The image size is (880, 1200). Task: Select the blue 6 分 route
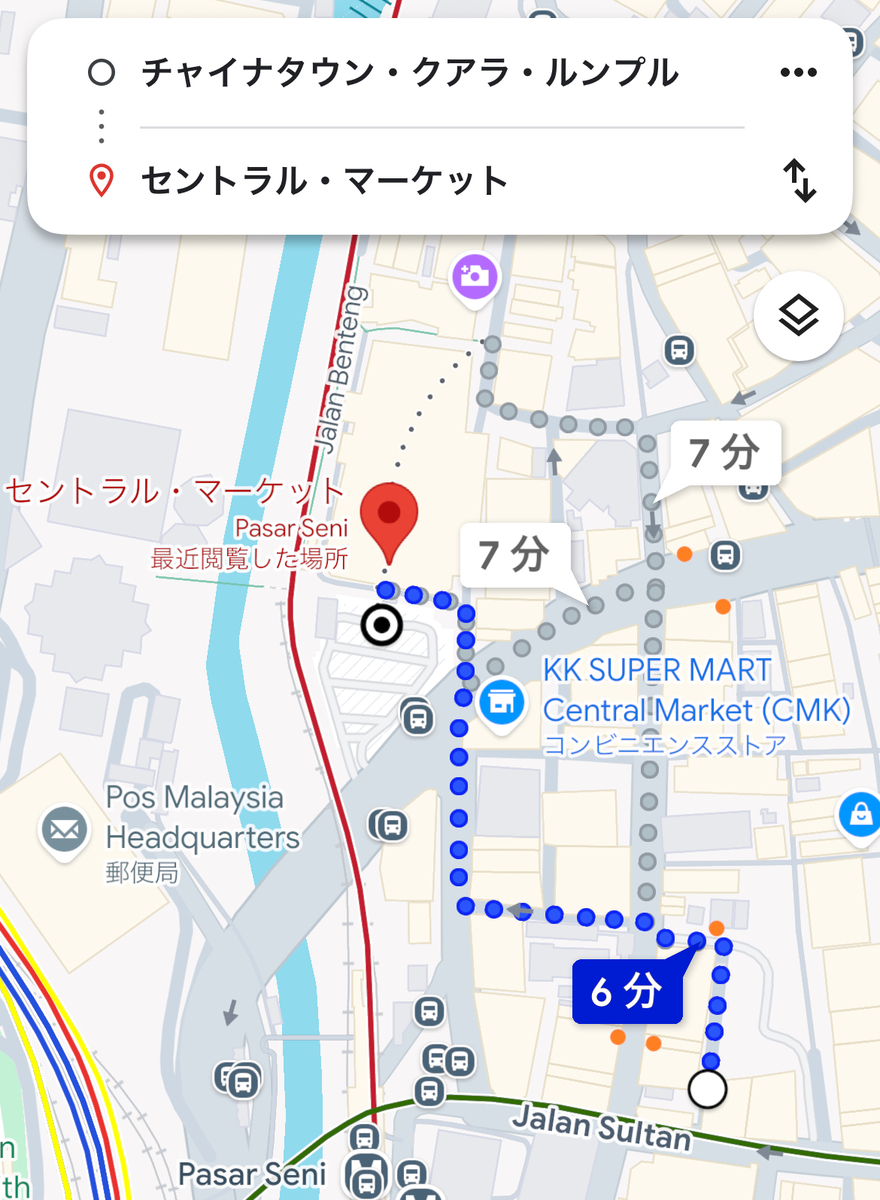click(627, 990)
